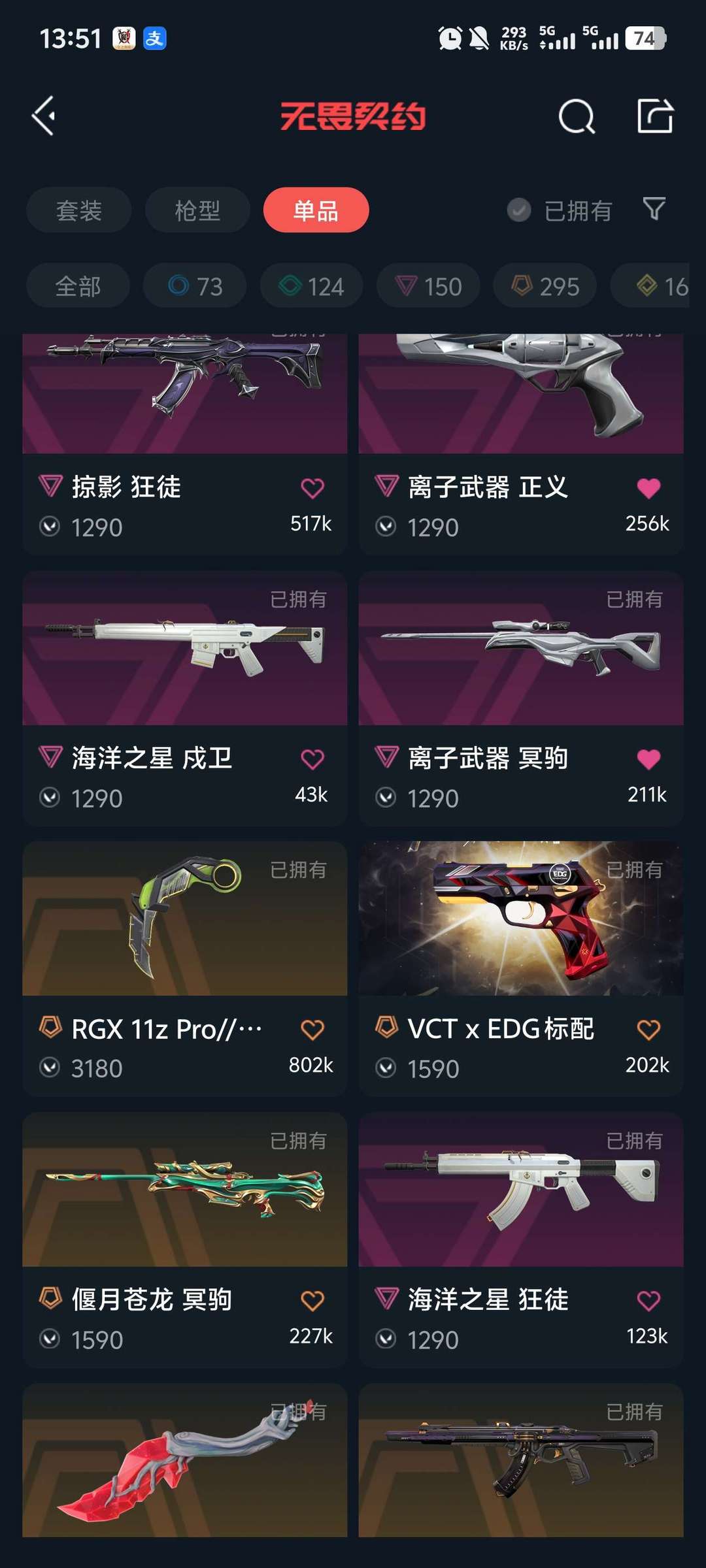Image resolution: width=706 pixels, height=1568 pixels.
Task: Switch to the 枪型 tab
Action: pos(197,210)
